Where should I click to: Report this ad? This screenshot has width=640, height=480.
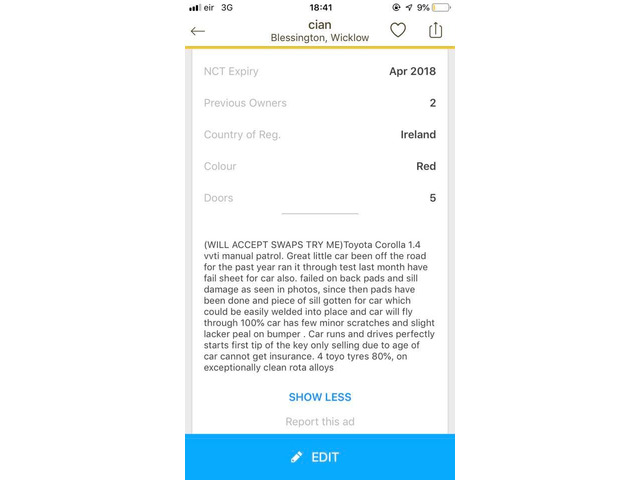[x=320, y=422]
